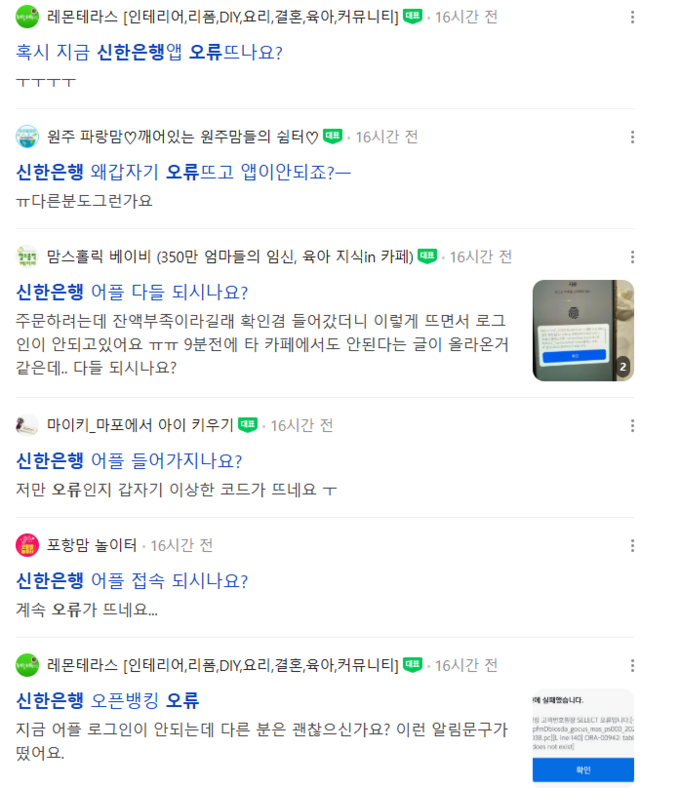Open post '신한은행 어플 다들 되시나요?'
Image resolution: width=680 pixels, height=788 pixels.
pos(132,292)
